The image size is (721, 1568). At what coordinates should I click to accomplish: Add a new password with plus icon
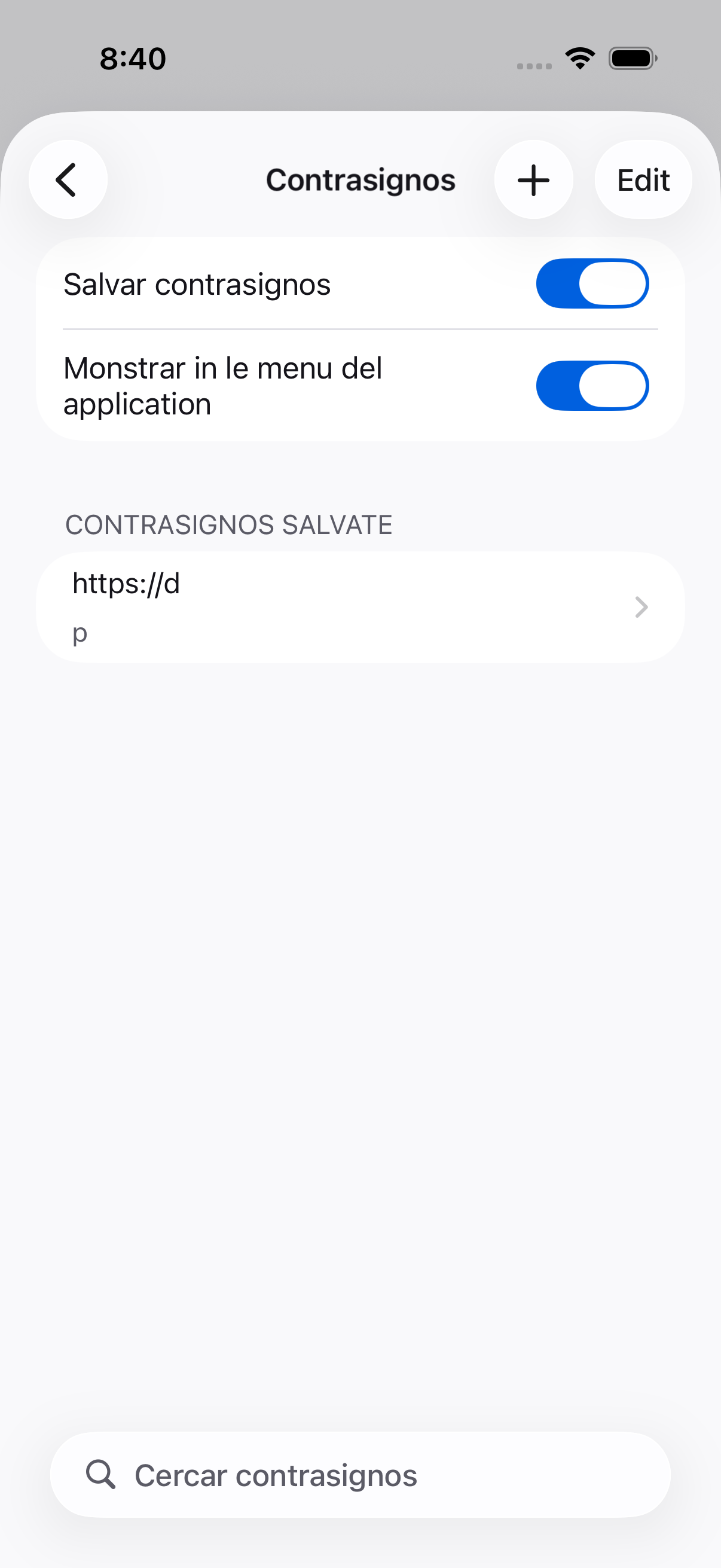tap(533, 179)
